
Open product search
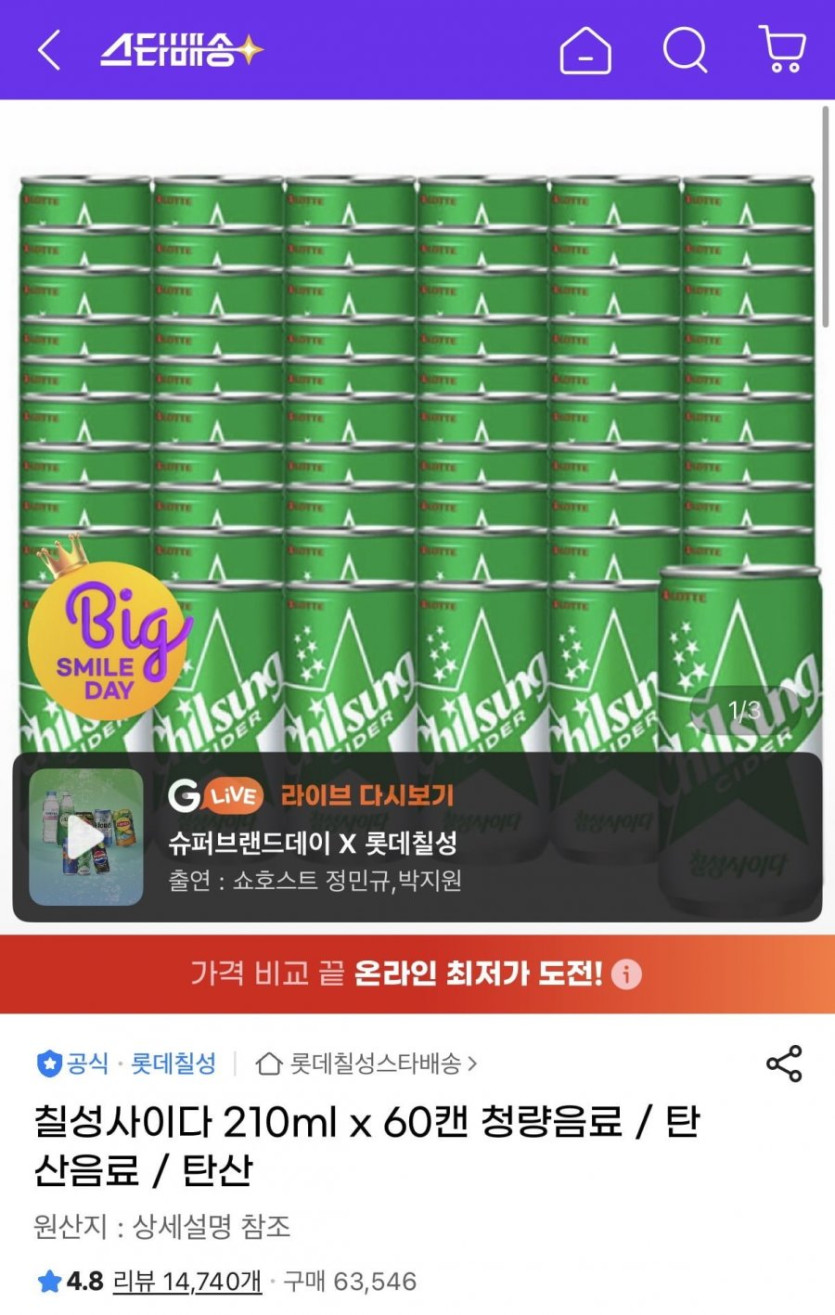point(685,50)
